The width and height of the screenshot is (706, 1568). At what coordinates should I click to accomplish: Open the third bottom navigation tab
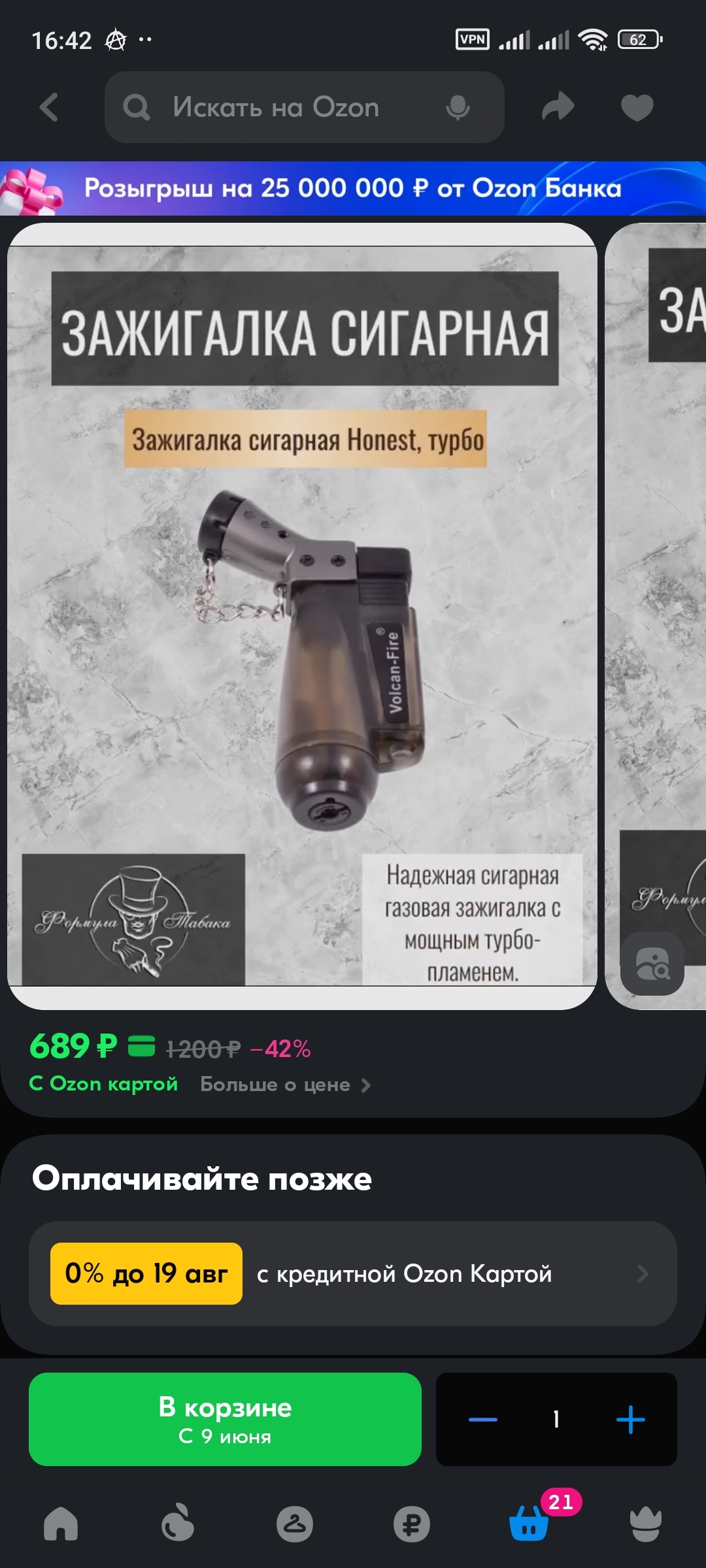coord(295,1524)
